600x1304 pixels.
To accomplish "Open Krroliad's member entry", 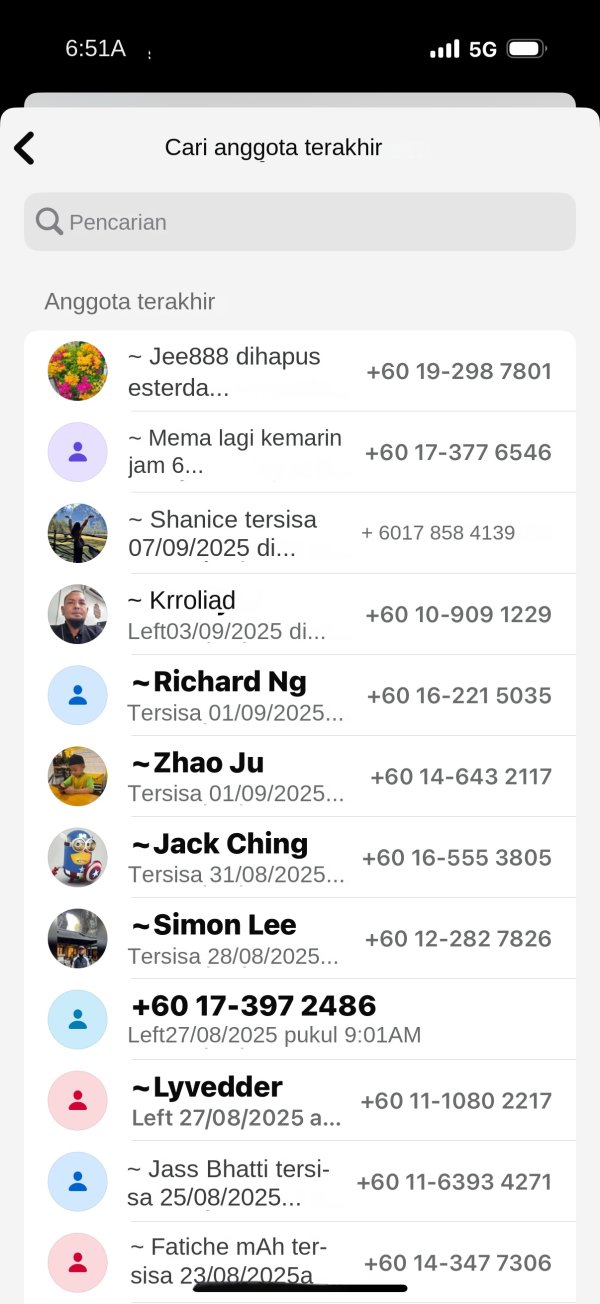I will [300, 614].
